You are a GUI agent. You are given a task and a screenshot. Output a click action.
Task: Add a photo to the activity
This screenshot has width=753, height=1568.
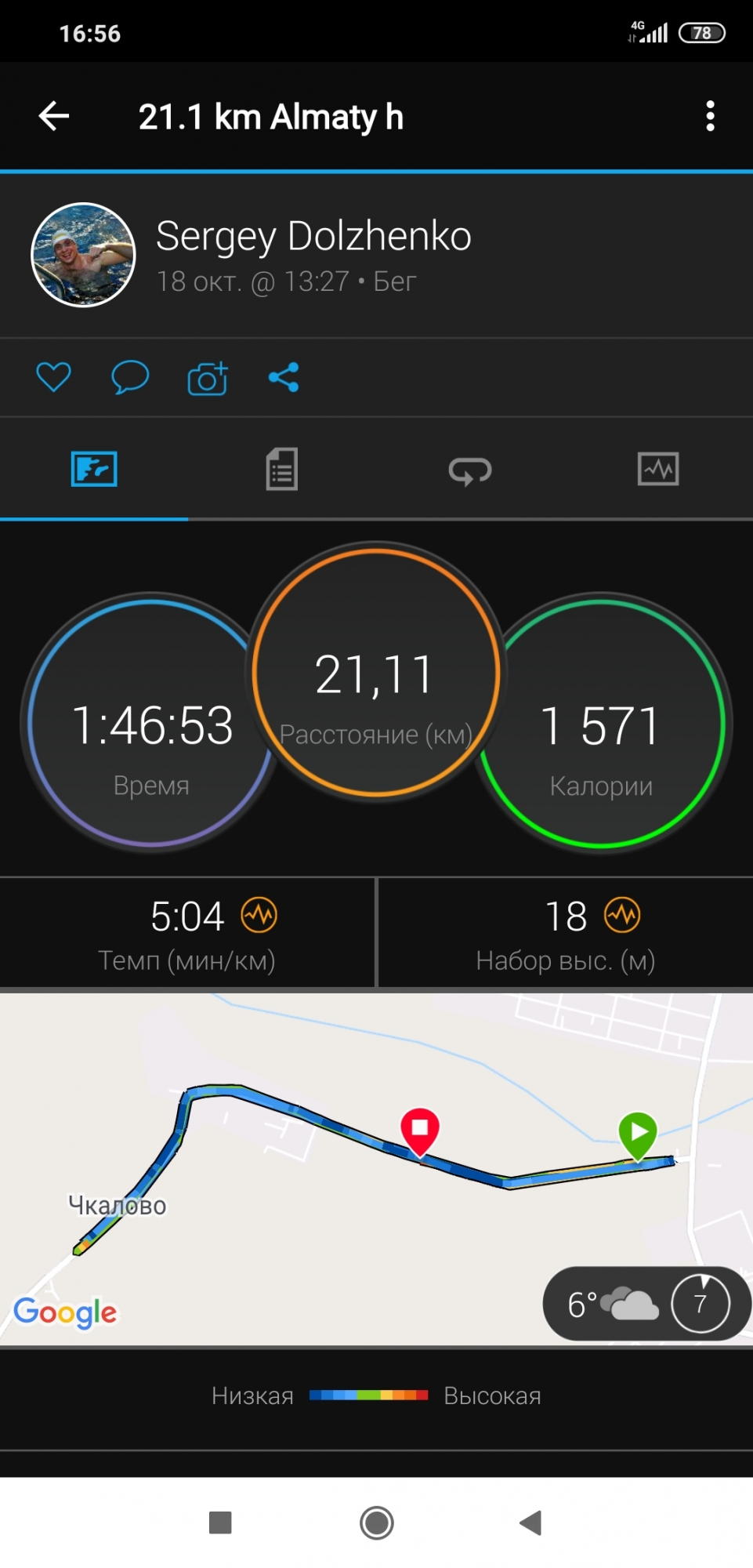(x=208, y=378)
